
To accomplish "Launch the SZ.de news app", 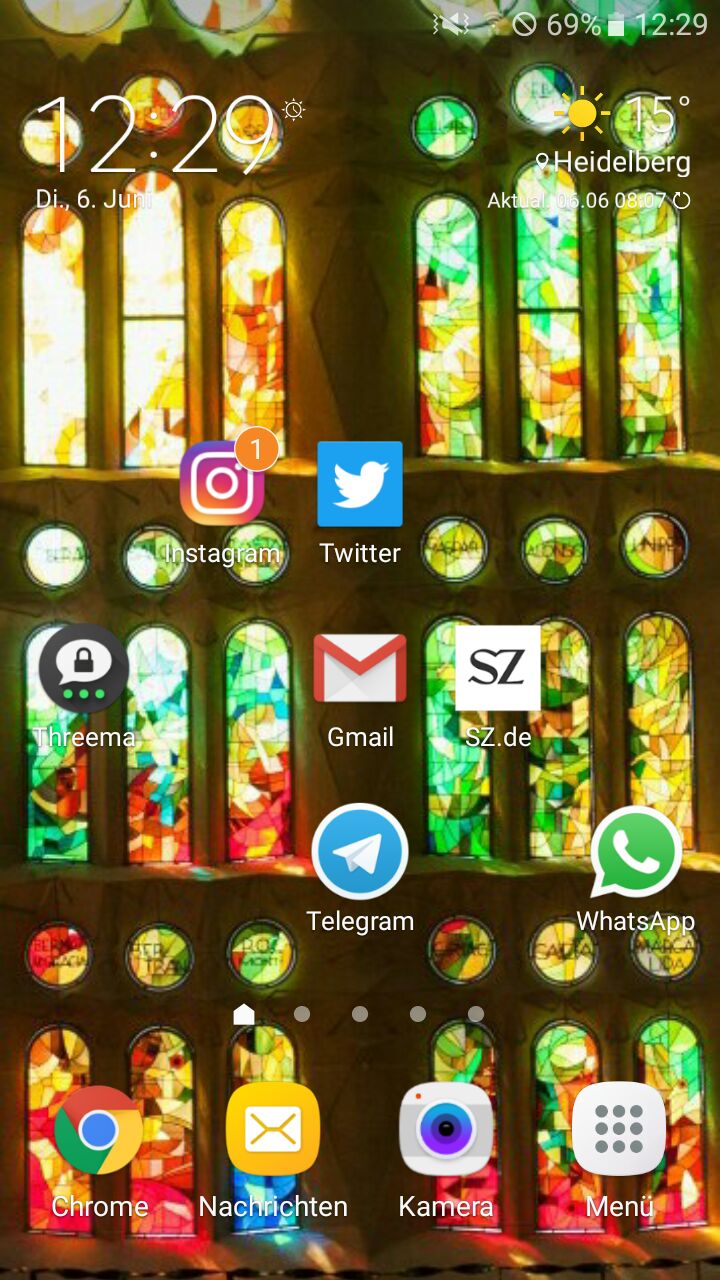I will [x=498, y=668].
